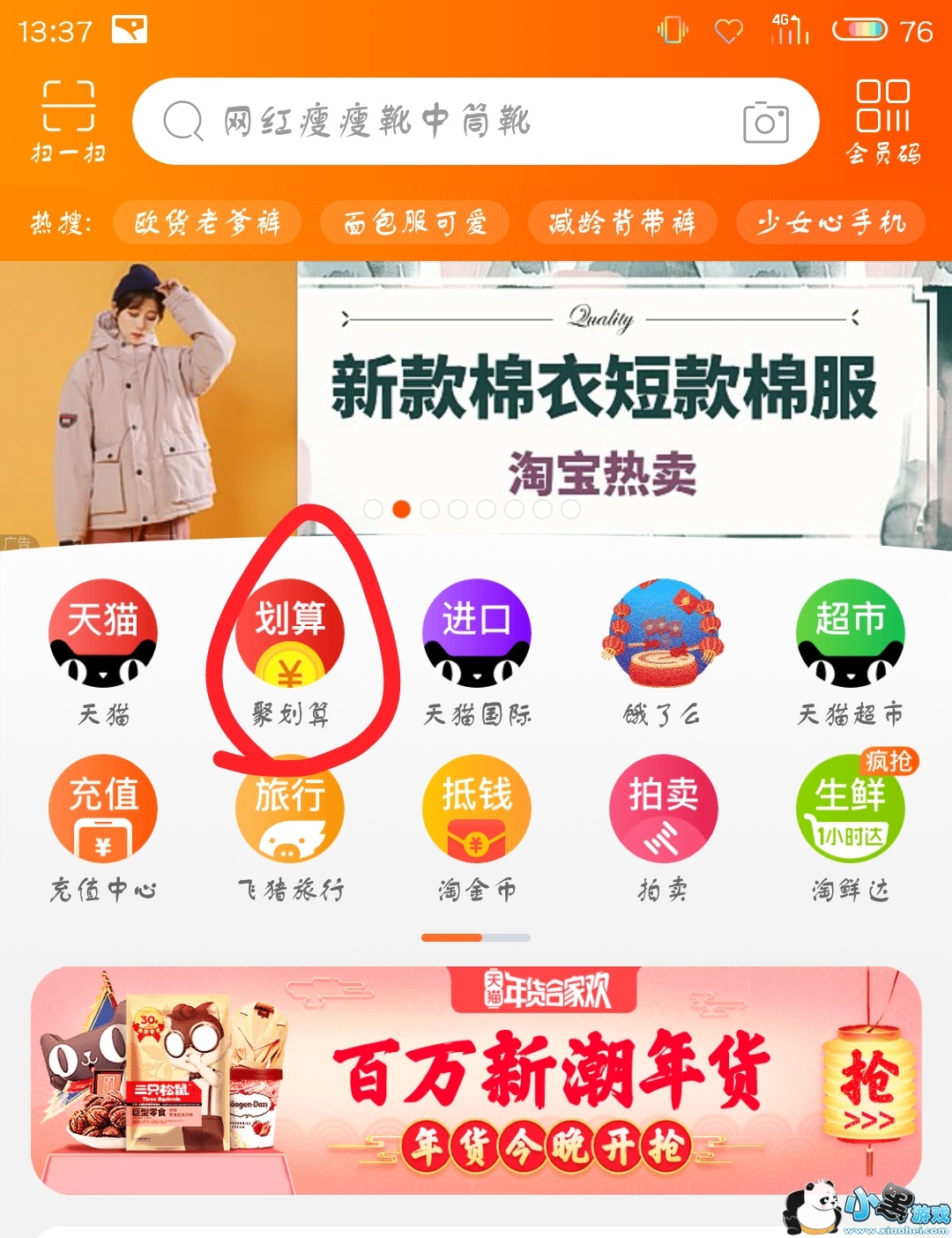Select hot search chip 减龄背带裤
952x1238 pixels.
[621, 222]
